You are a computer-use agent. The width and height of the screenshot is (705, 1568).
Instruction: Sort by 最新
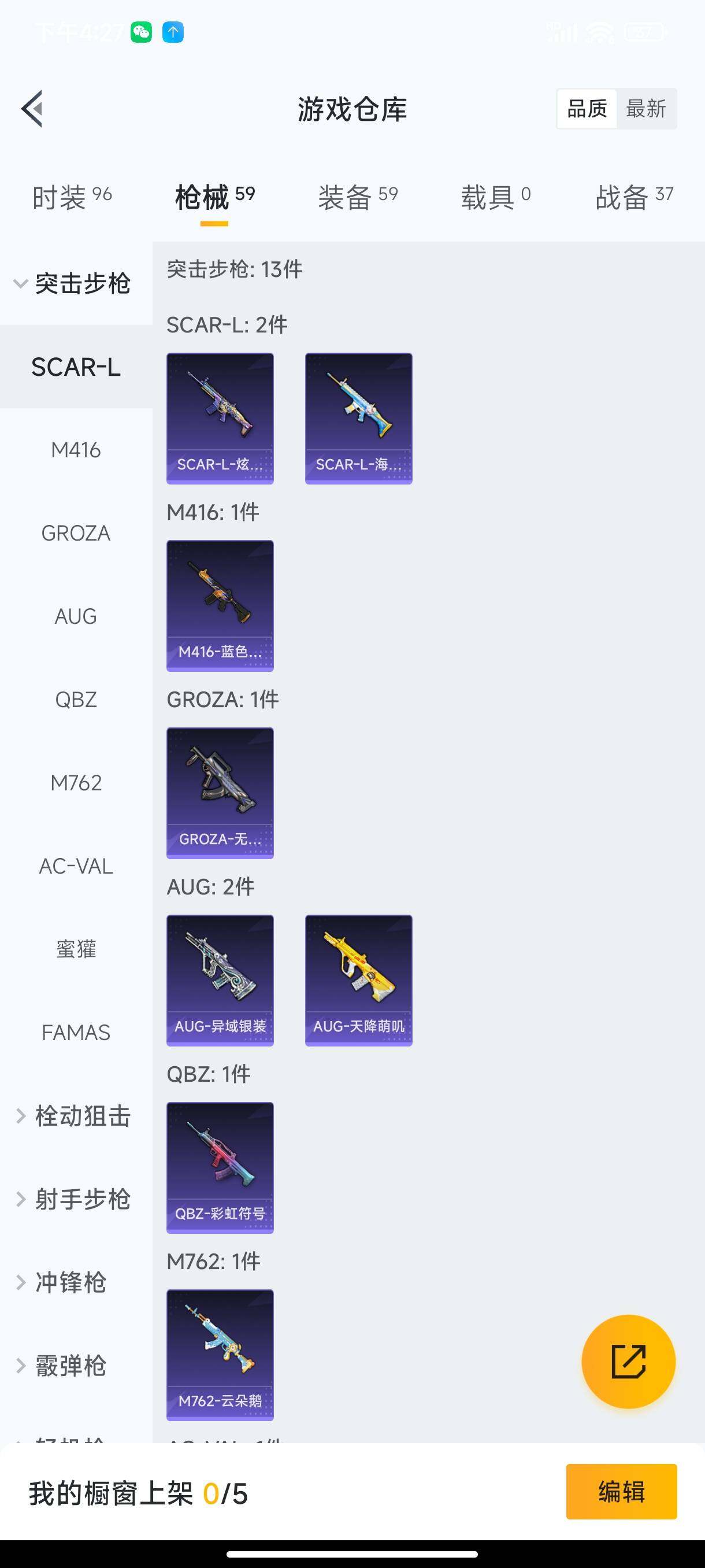click(x=645, y=109)
